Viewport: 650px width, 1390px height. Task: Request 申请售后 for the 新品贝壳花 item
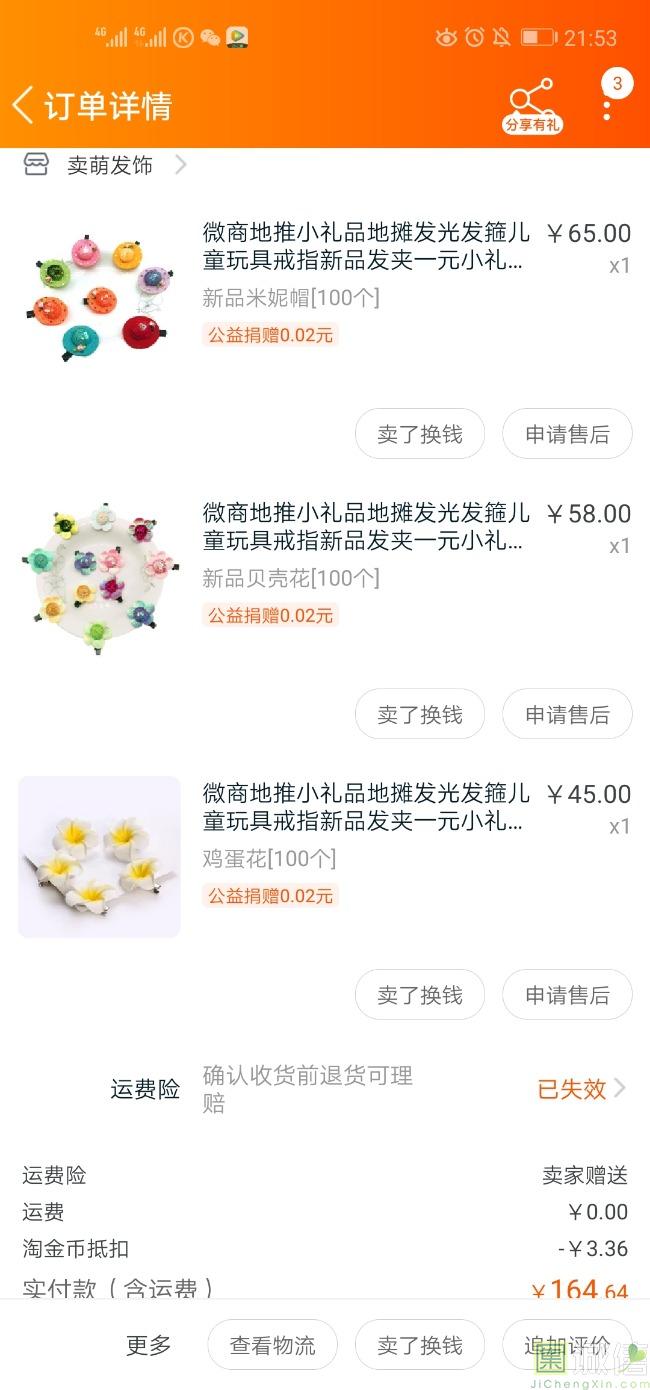567,715
